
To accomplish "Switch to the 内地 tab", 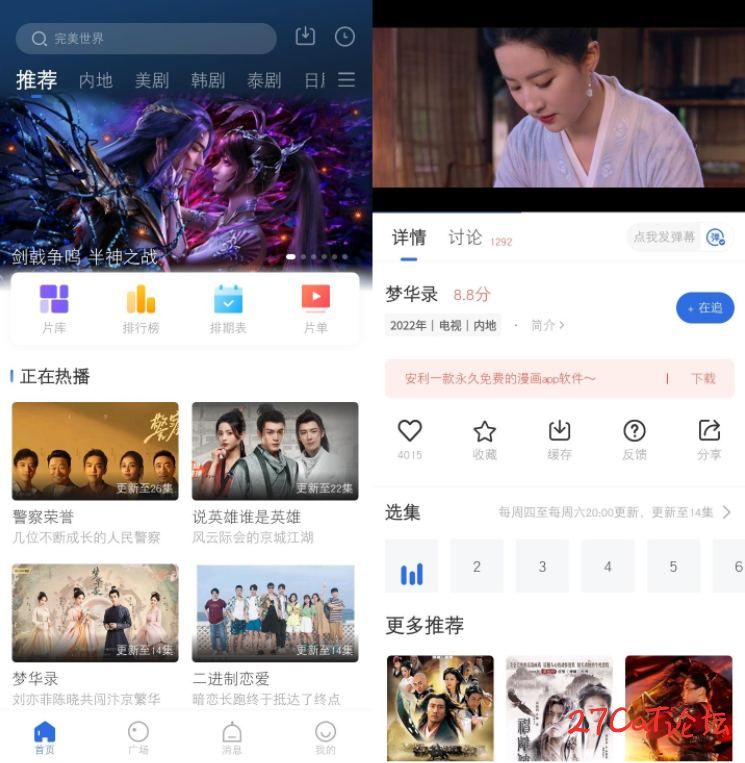I will [x=96, y=80].
